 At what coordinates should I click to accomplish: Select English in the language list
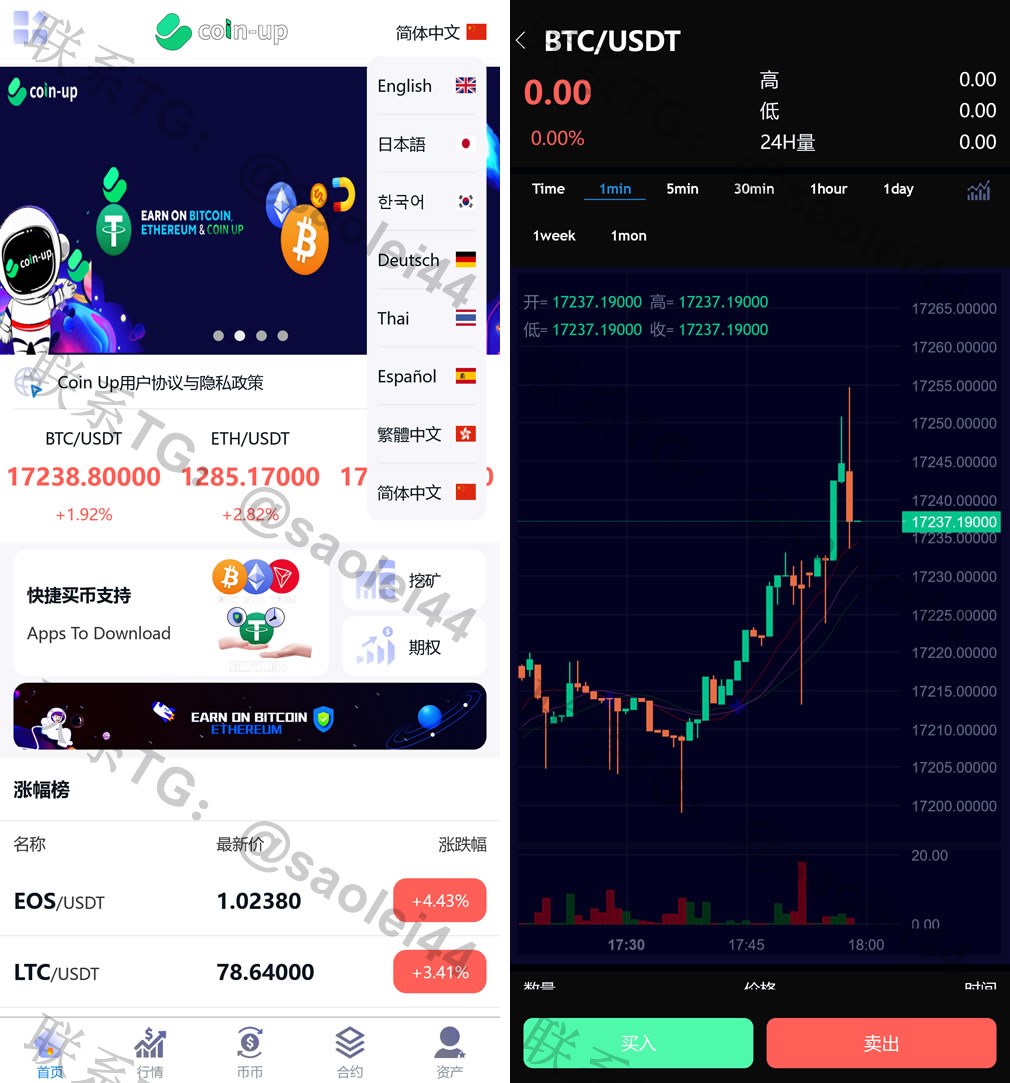(x=425, y=86)
